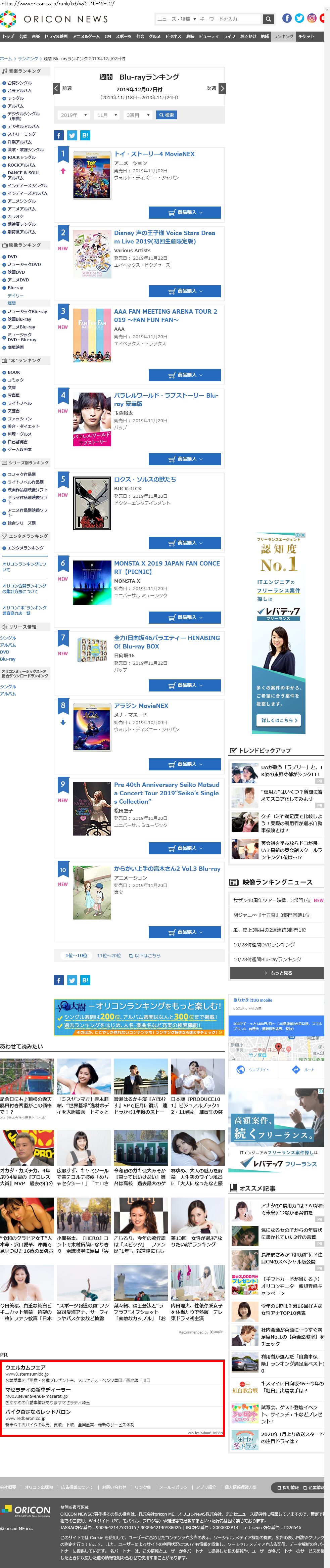Open Oricon's Facebook page icon in header
Viewport: 330px width, 1568px height.
(286, 18)
